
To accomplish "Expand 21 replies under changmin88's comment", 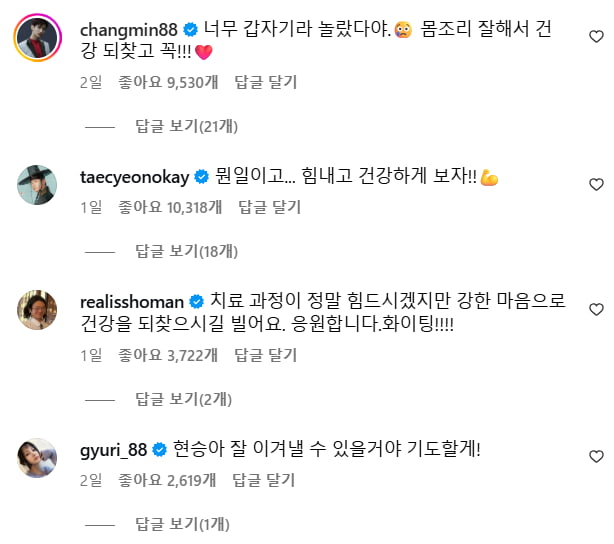I will pos(182,127).
